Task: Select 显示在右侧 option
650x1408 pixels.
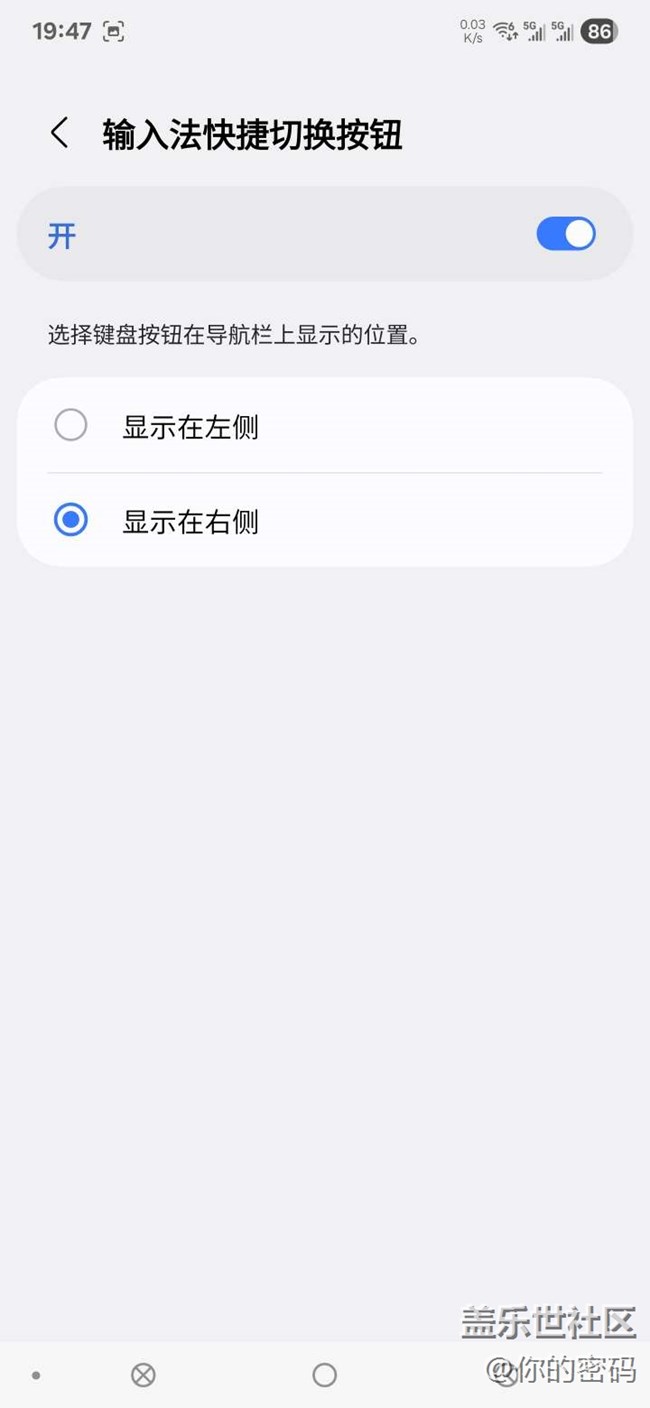Action: pos(325,520)
